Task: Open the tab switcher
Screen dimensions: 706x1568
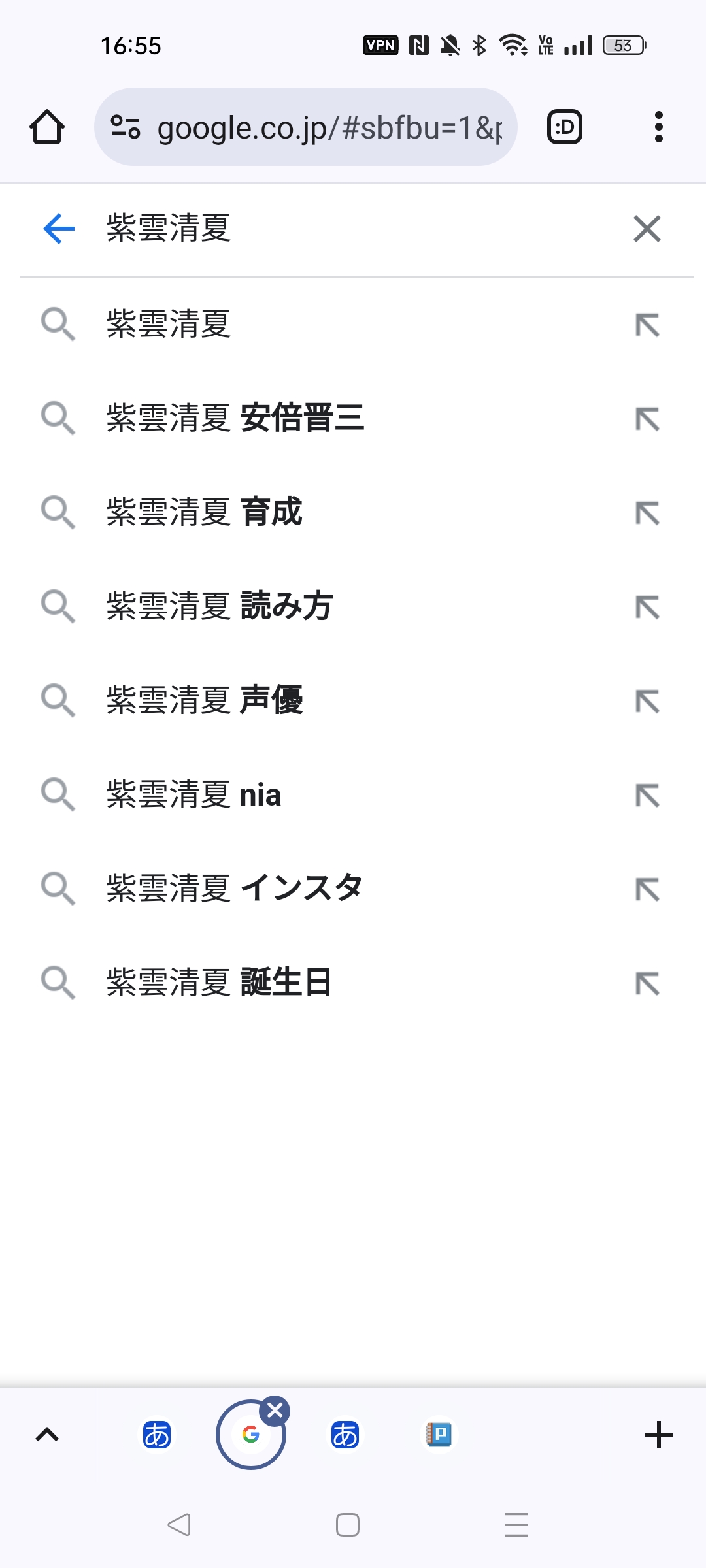Action: coord(565,127)
